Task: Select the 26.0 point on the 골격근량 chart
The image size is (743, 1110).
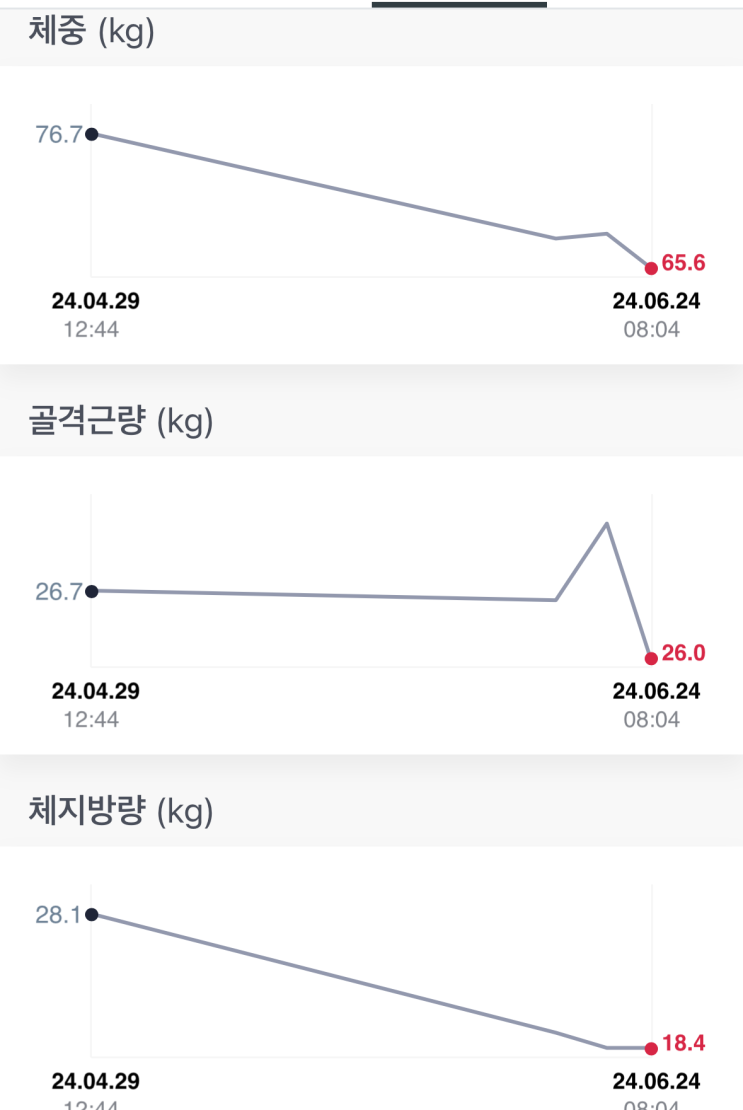Action: pyautogui.click(x=651, y=658)
